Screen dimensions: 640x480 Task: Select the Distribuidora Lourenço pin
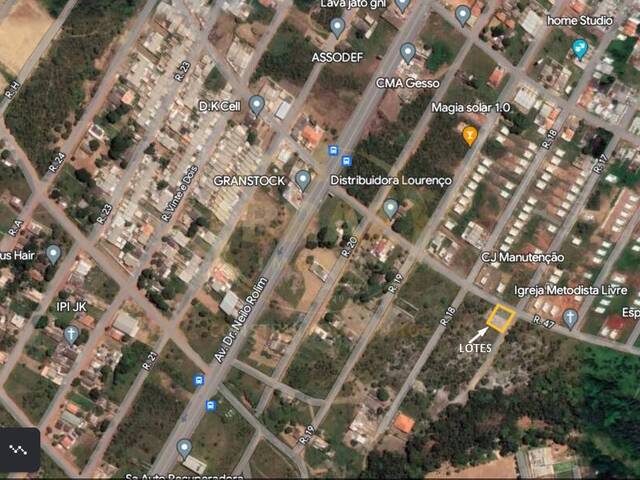[391, 208]
